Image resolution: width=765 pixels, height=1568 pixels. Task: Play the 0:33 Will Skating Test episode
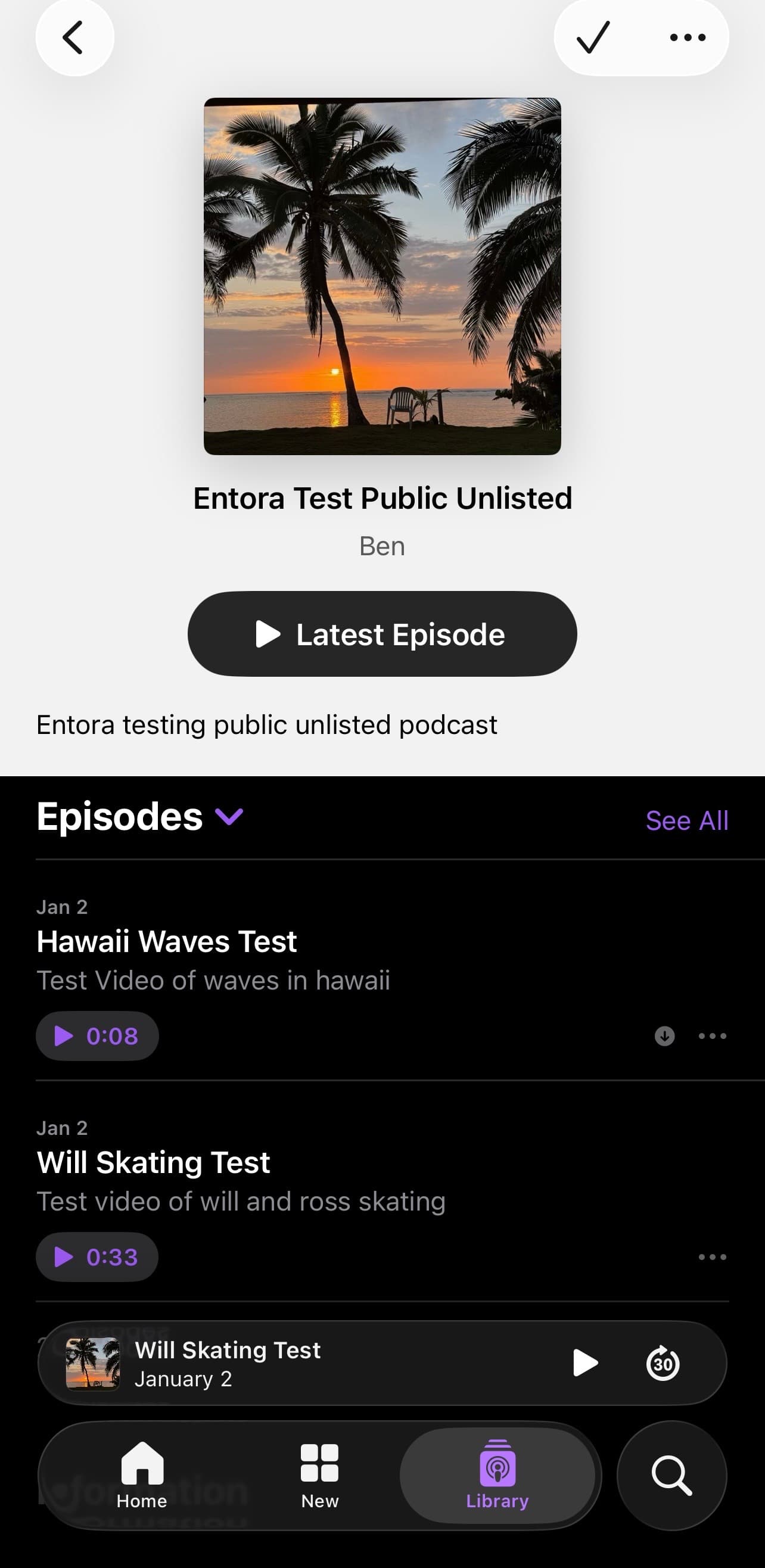pos(96,1256)
